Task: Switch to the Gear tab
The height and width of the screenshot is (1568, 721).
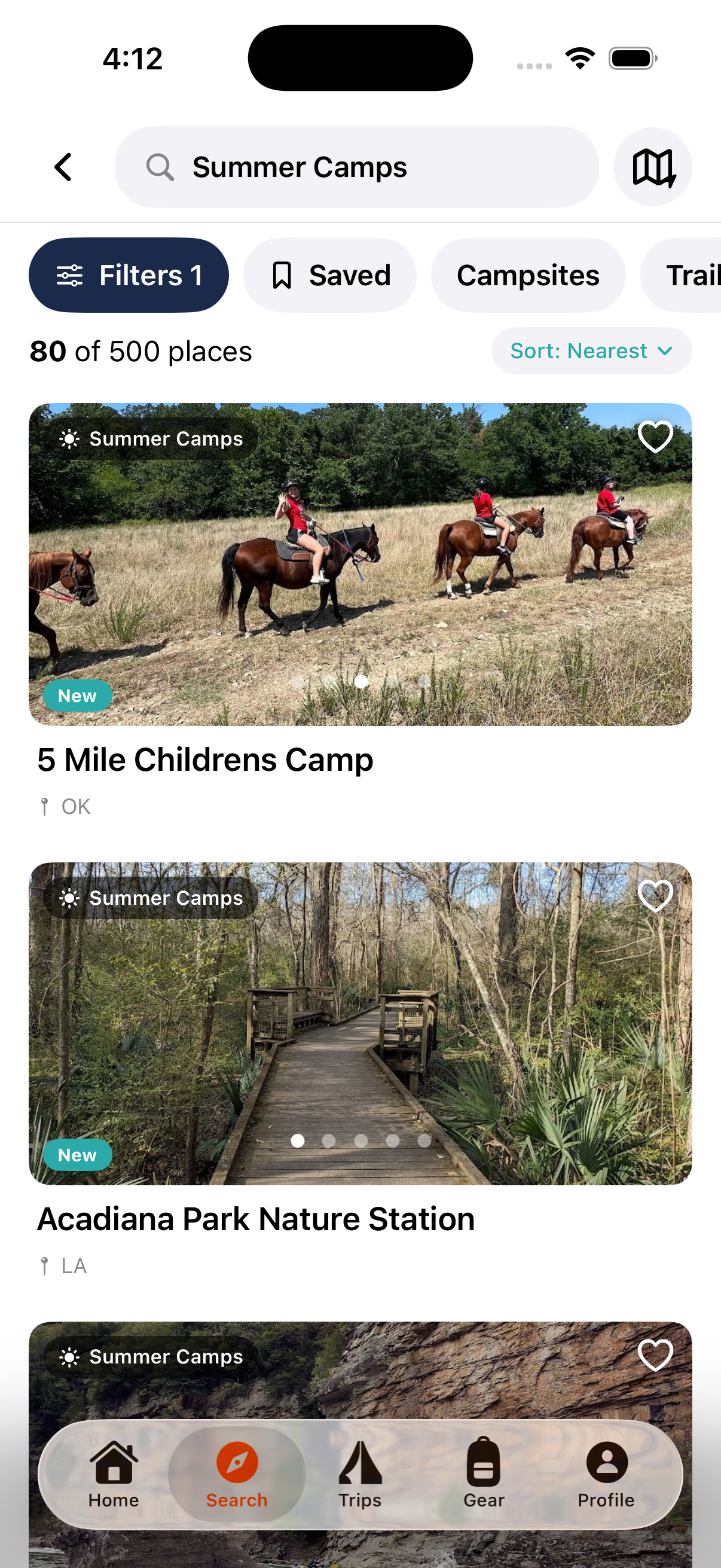Action: pyautogui.click(x=484, y=1474)
